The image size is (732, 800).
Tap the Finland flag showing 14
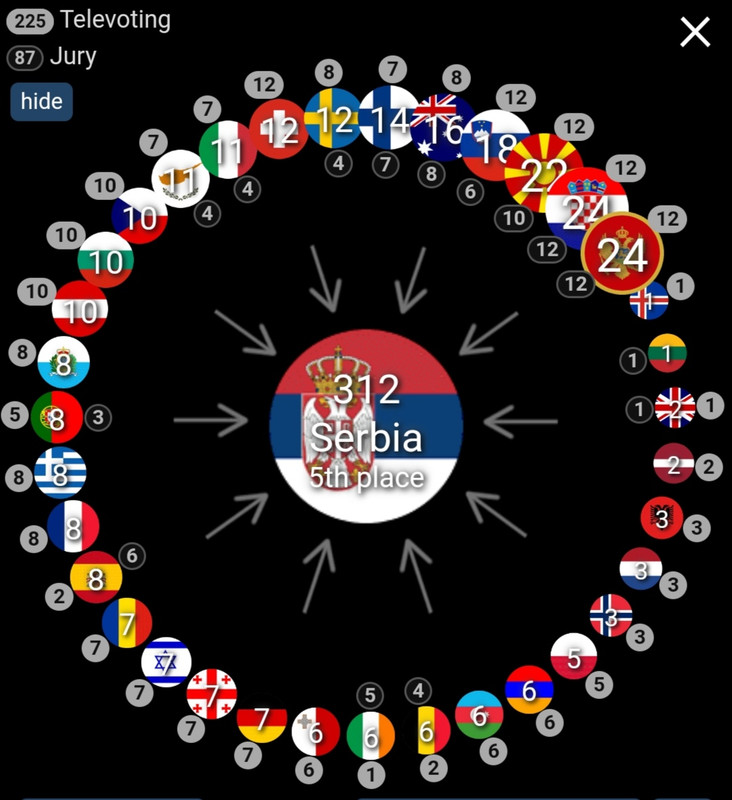389,117
